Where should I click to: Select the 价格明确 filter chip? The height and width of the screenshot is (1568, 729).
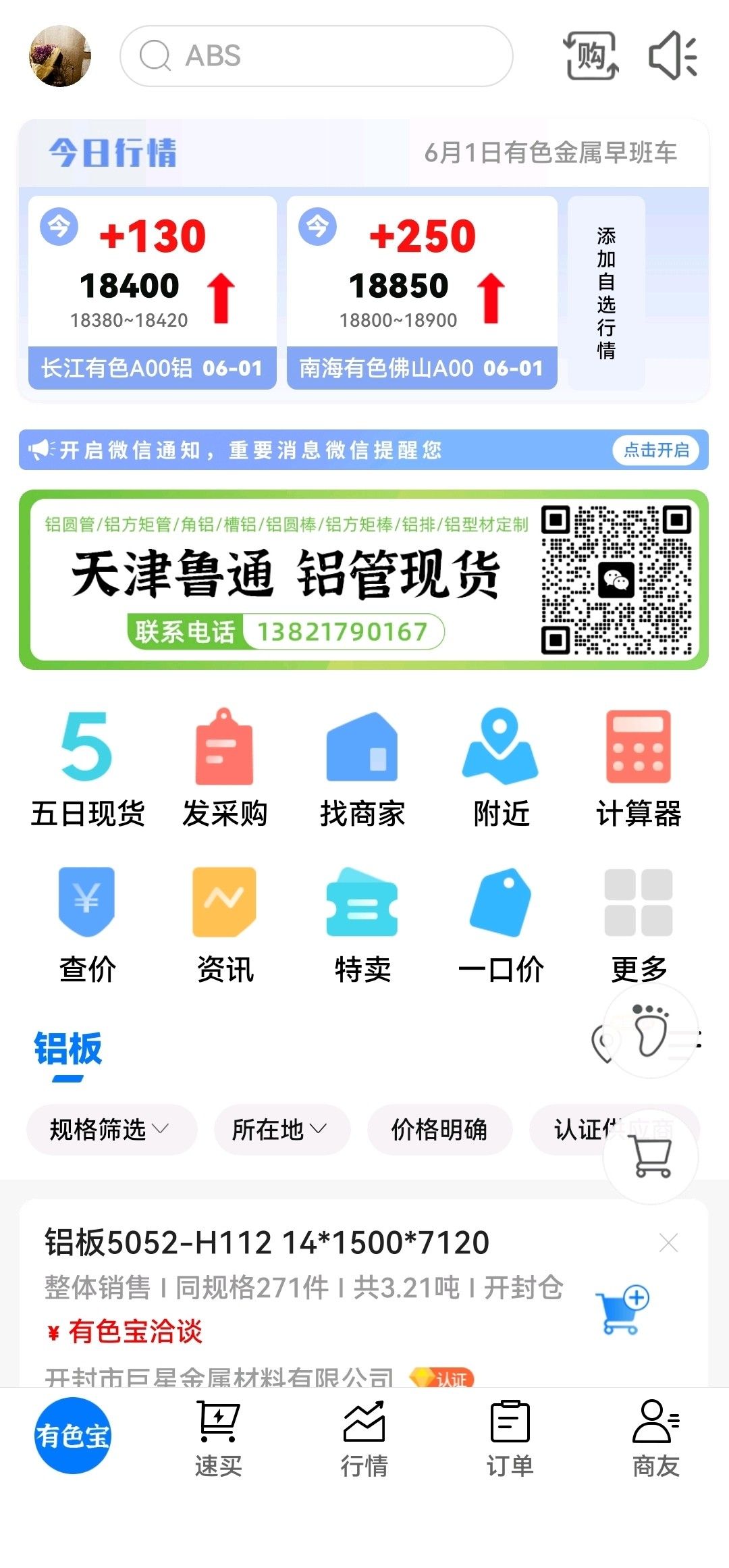click(x=439, y=1130)
